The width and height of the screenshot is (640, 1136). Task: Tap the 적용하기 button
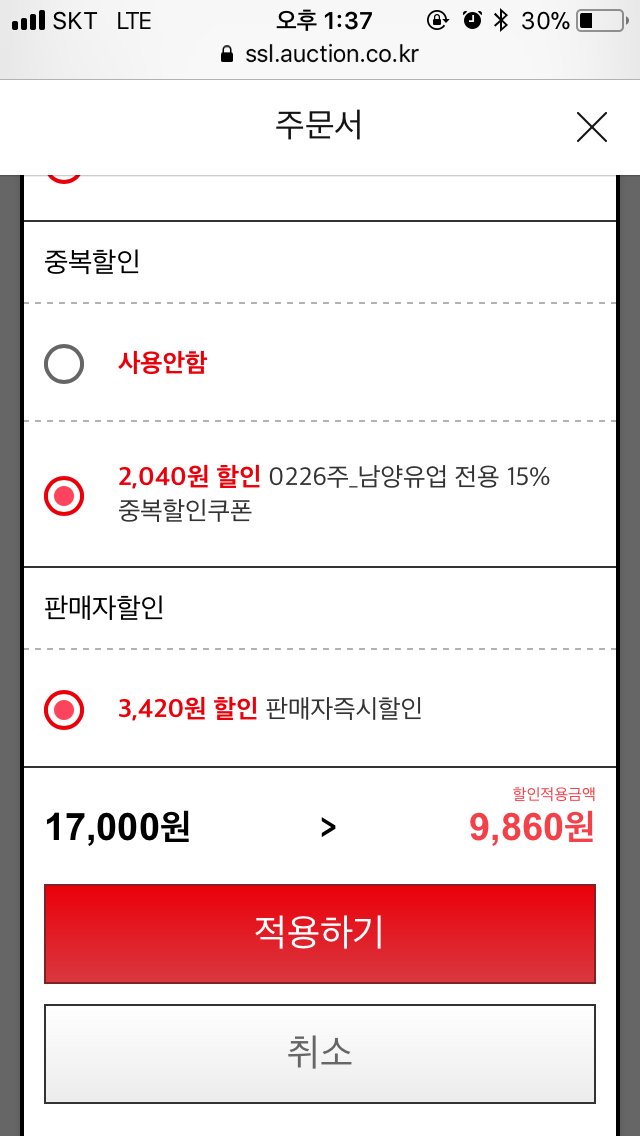319,933
